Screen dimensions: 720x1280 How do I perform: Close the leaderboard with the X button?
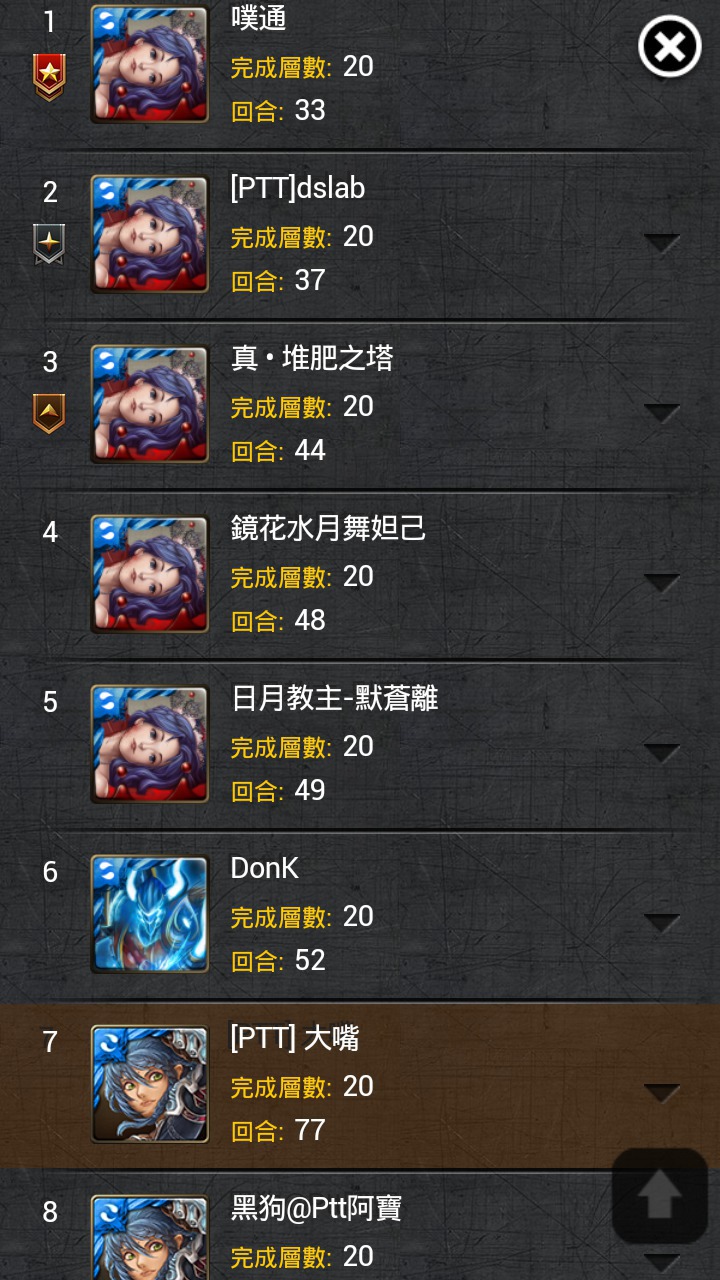tap(669, 47)
